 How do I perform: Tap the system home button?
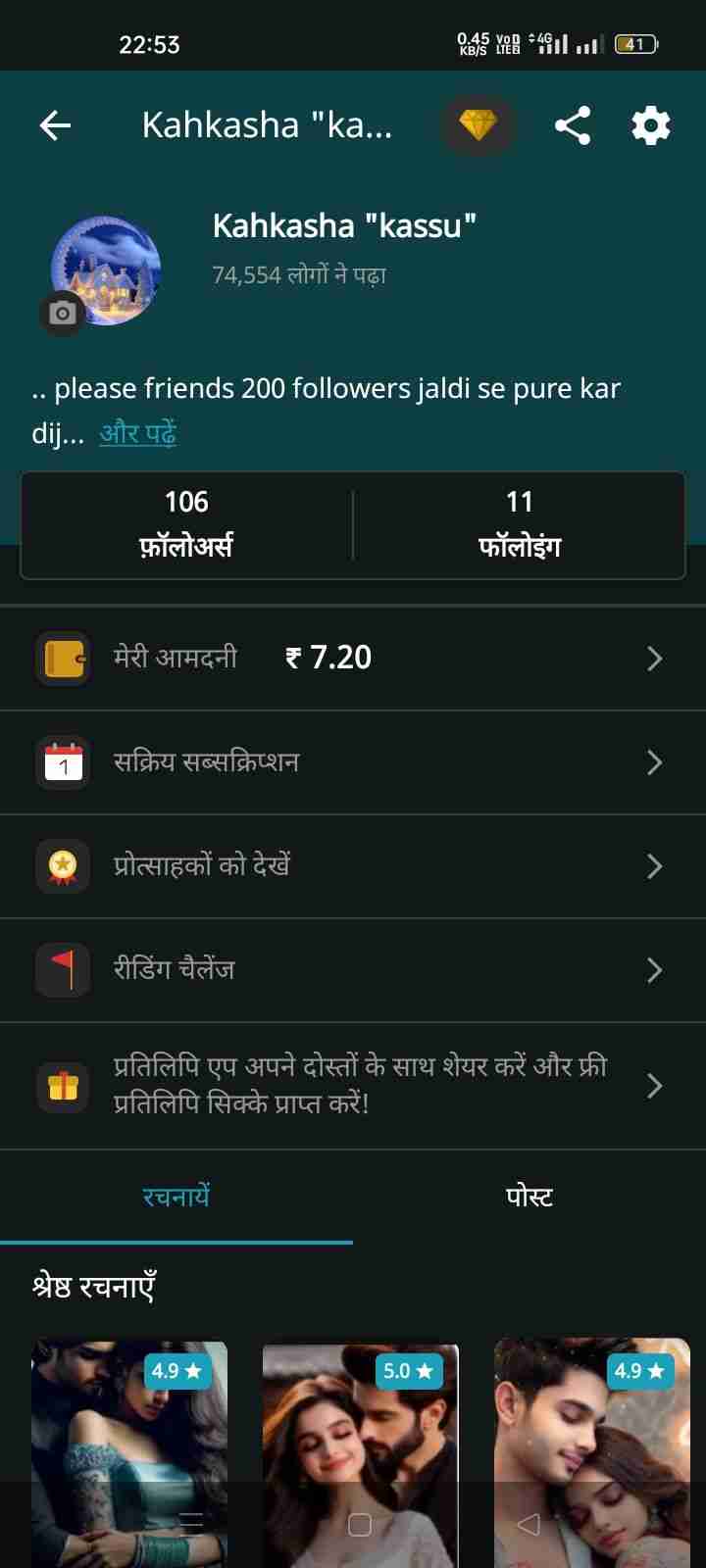360,1524
